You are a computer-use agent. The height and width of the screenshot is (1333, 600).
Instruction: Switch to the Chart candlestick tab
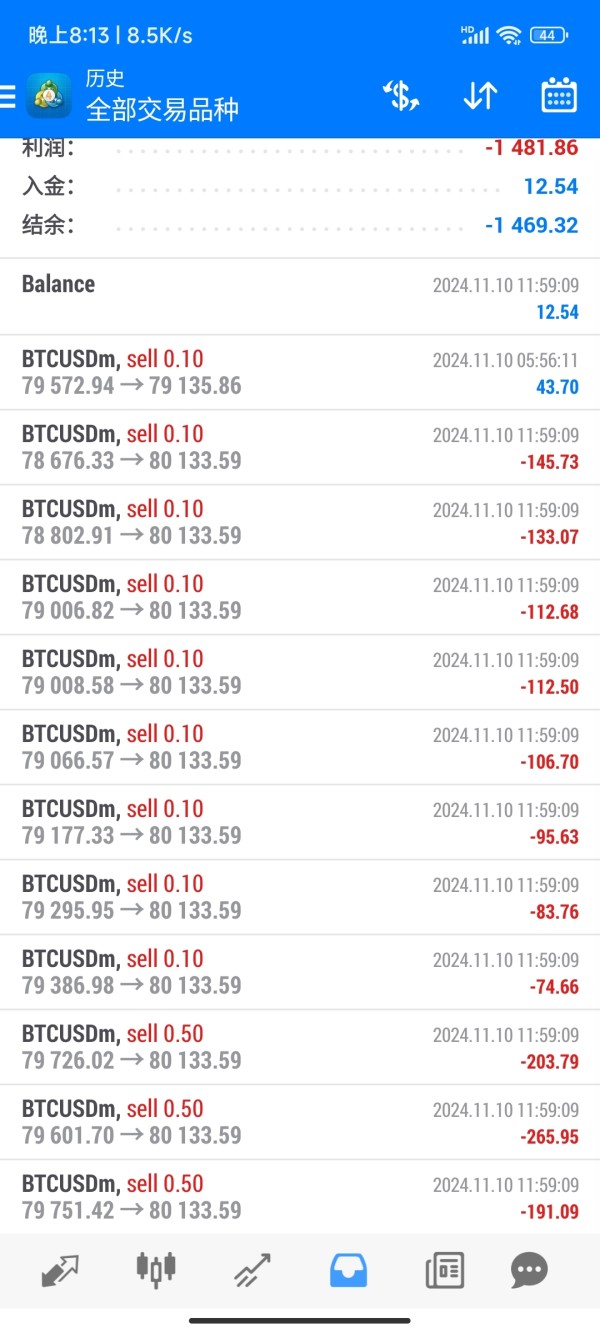(155, 1270)
